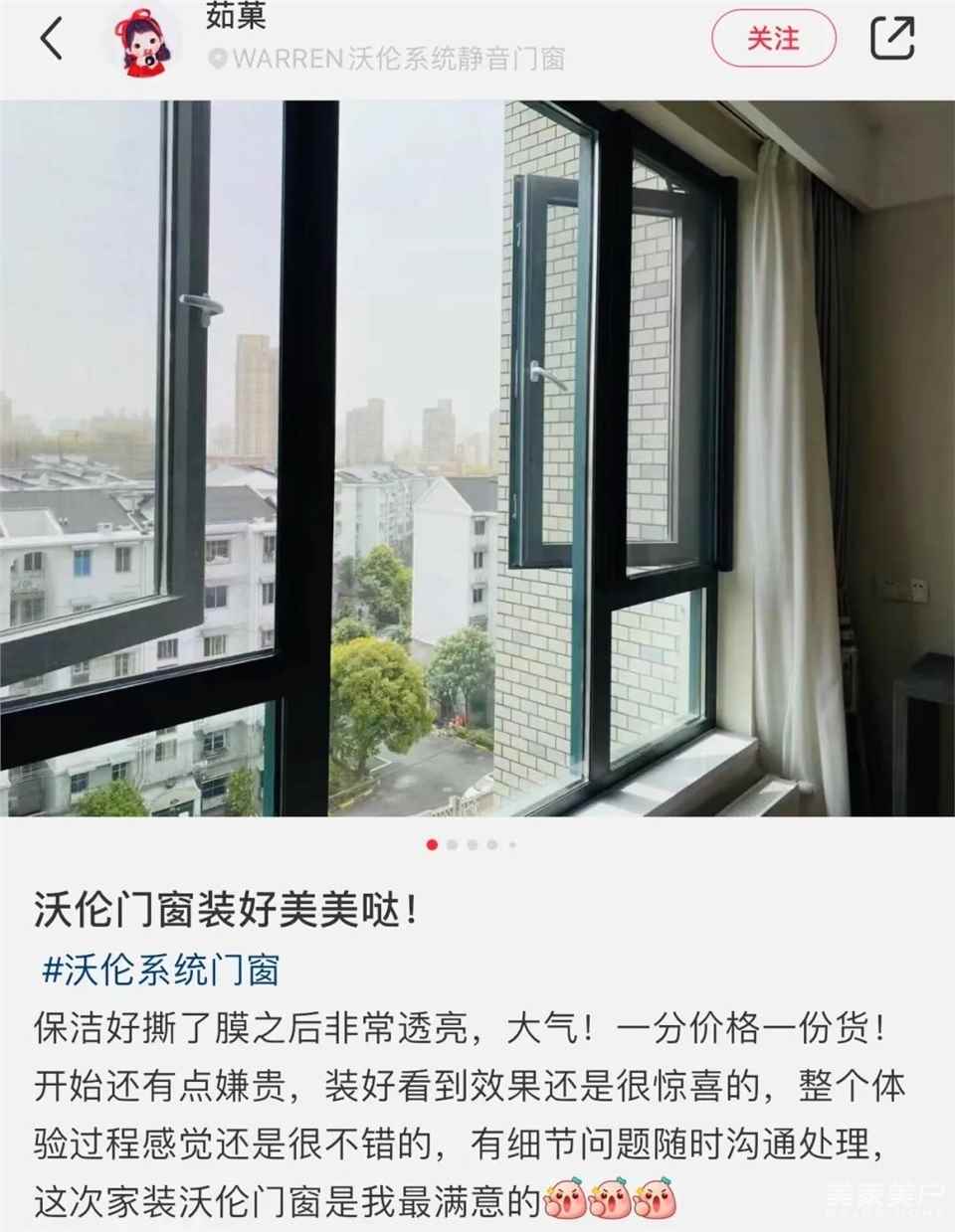Viewport: 955px width, 1232px height.
Task: Share this post
Action: 891,40
